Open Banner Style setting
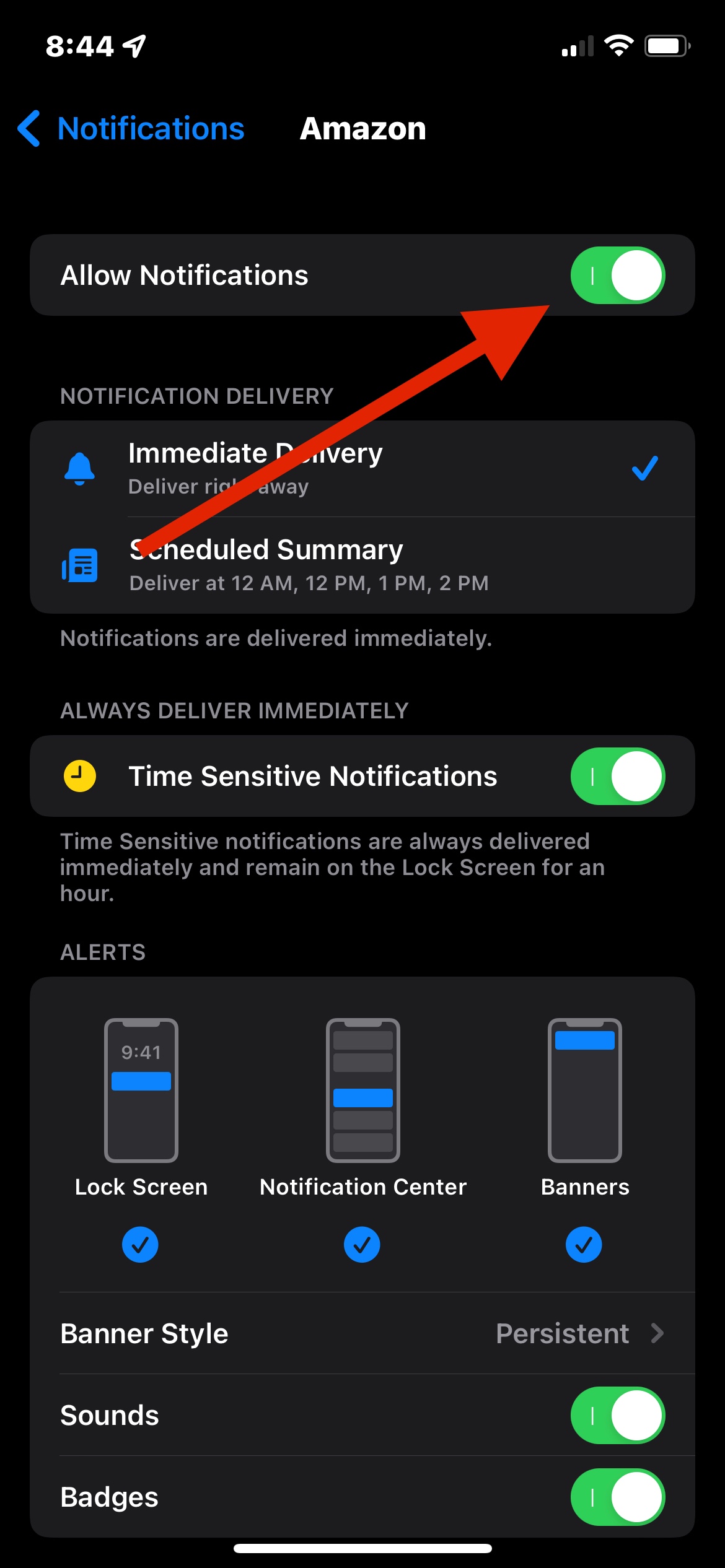Viewport: 725px width, 1568px height. (362, 1333)
